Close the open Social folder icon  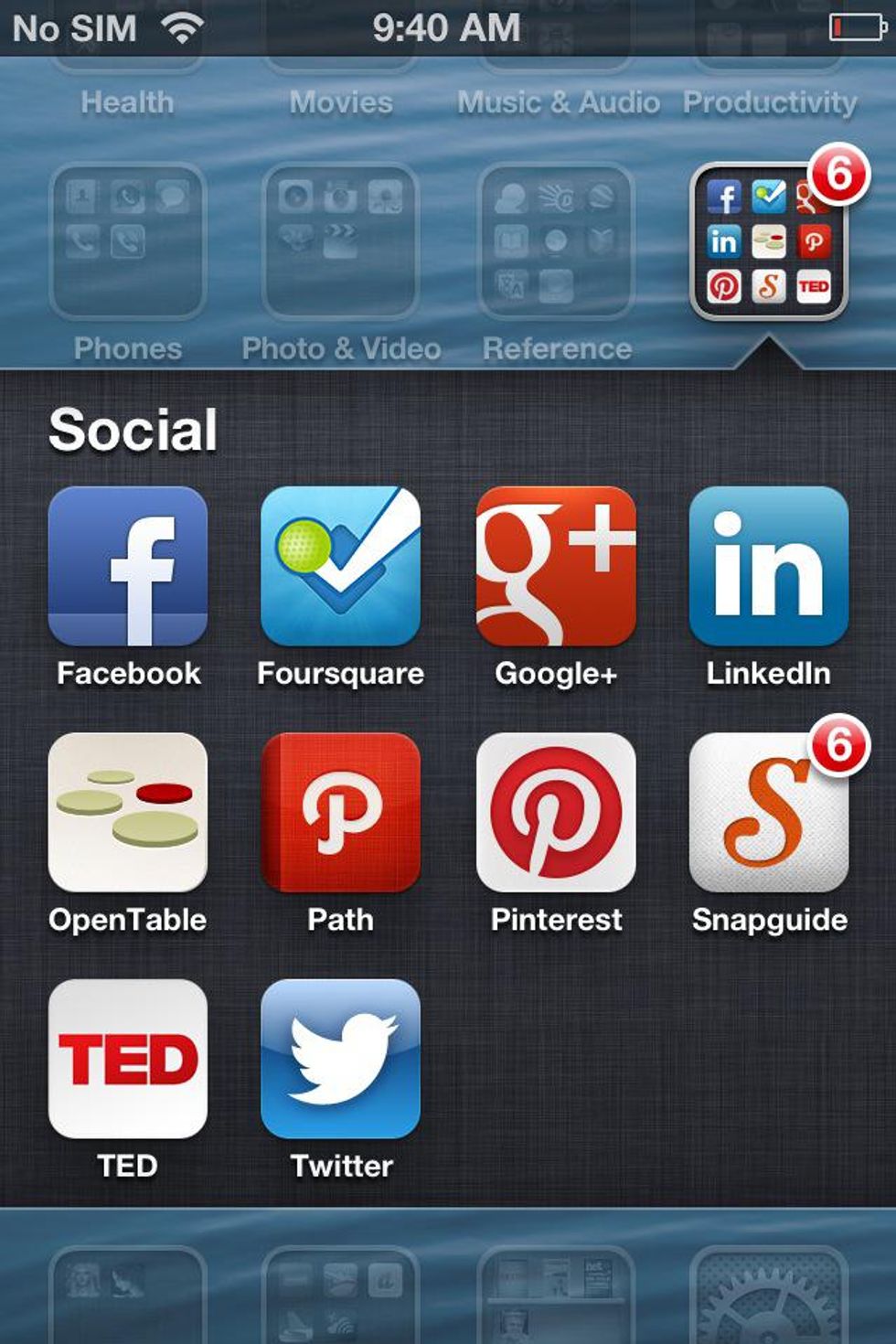pos(769,242)
